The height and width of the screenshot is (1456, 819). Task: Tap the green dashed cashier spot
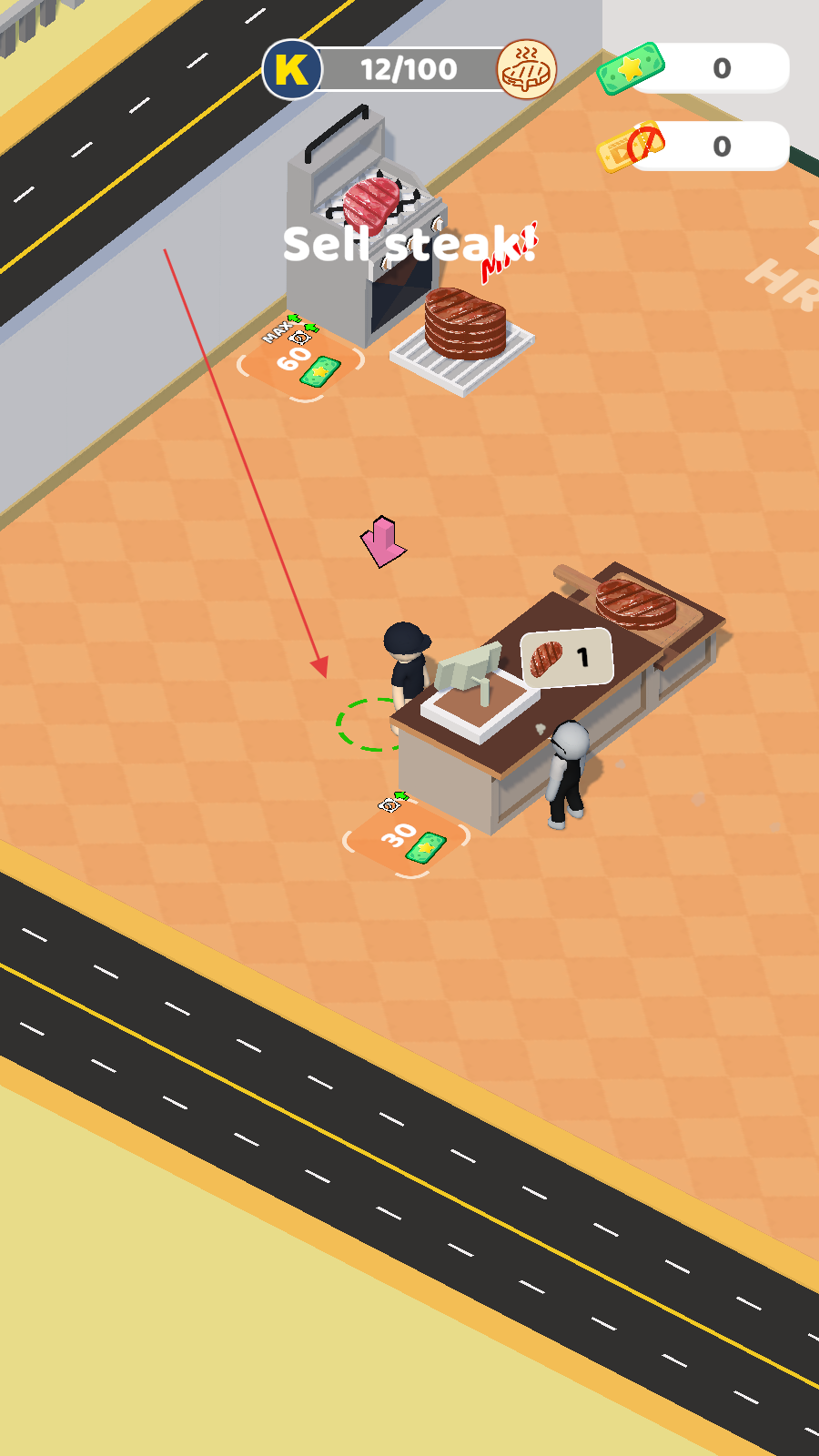[x=369, y=725]
